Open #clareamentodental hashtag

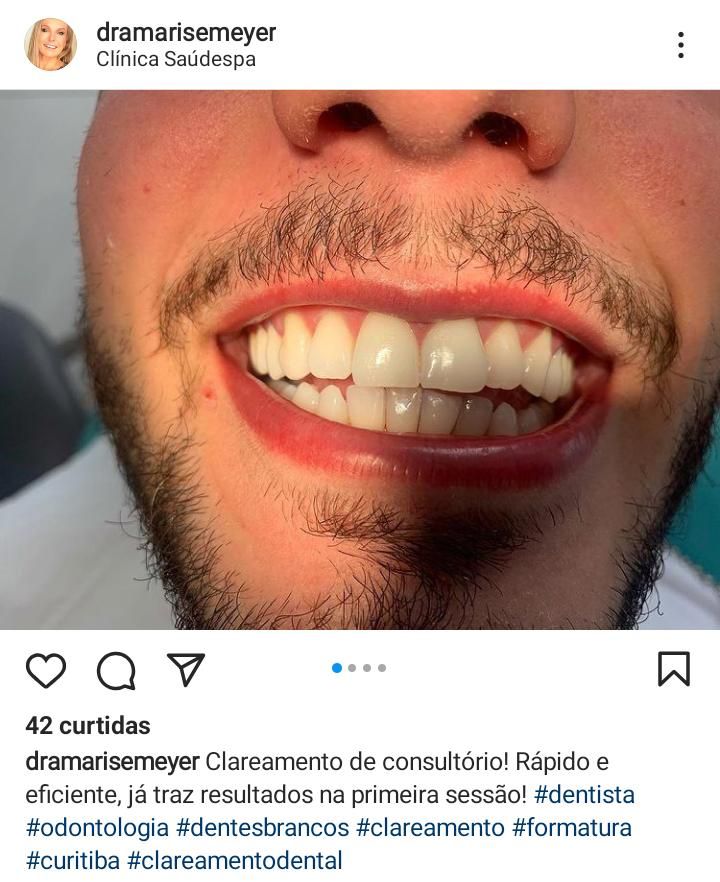tap(234, 860)
